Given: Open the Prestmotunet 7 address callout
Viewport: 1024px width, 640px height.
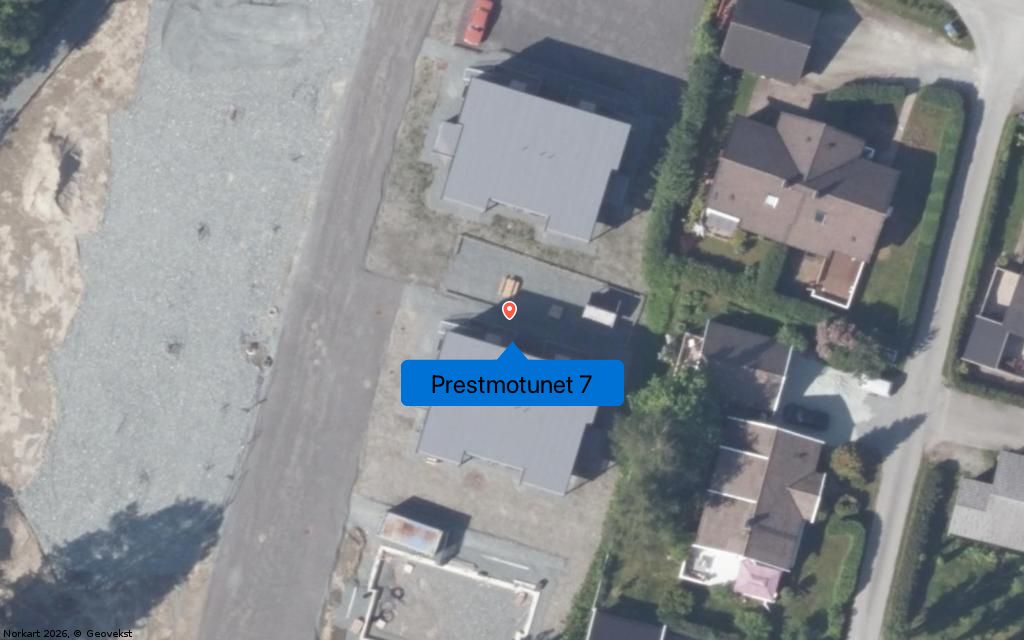Looking at the screenshot, I should 512,384.
